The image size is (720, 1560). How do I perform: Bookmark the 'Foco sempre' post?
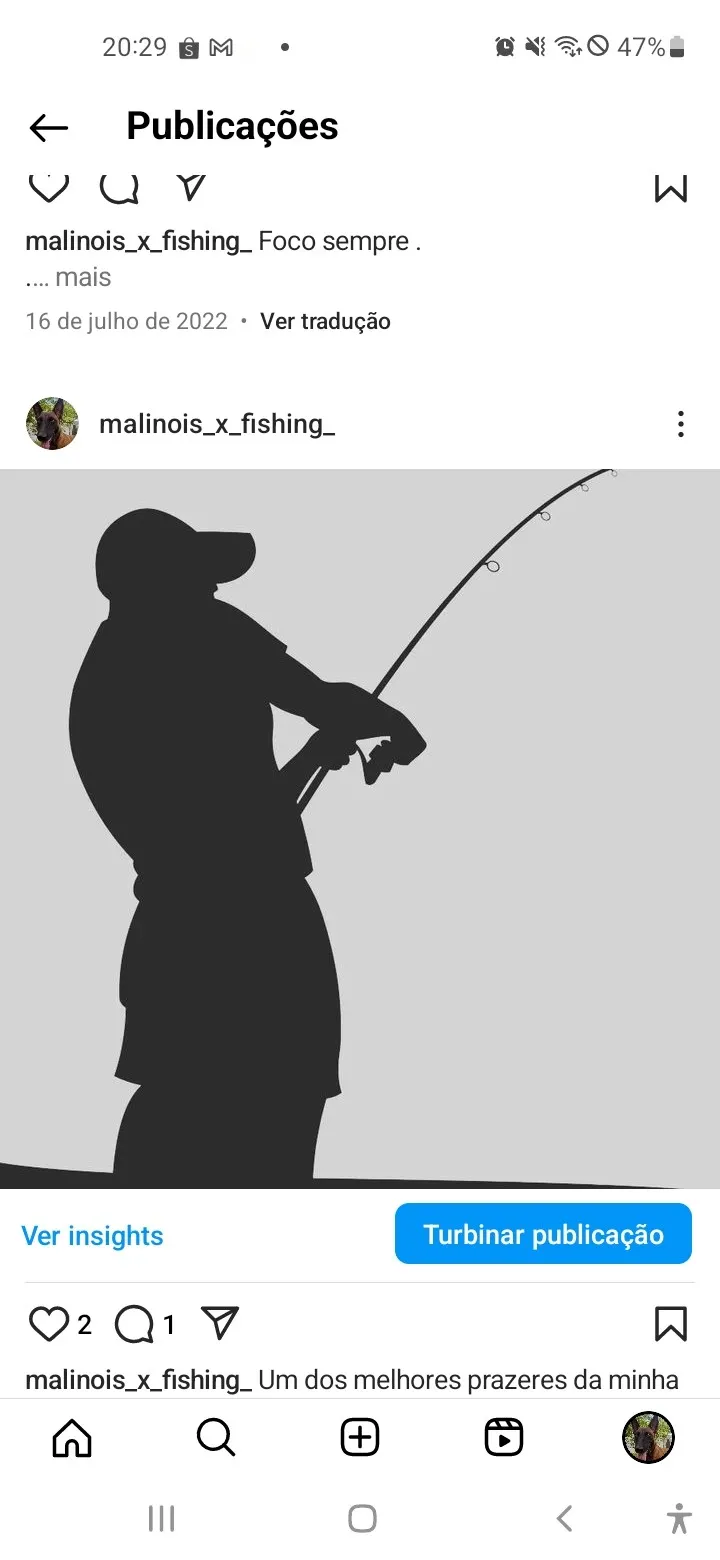(671, 188)
